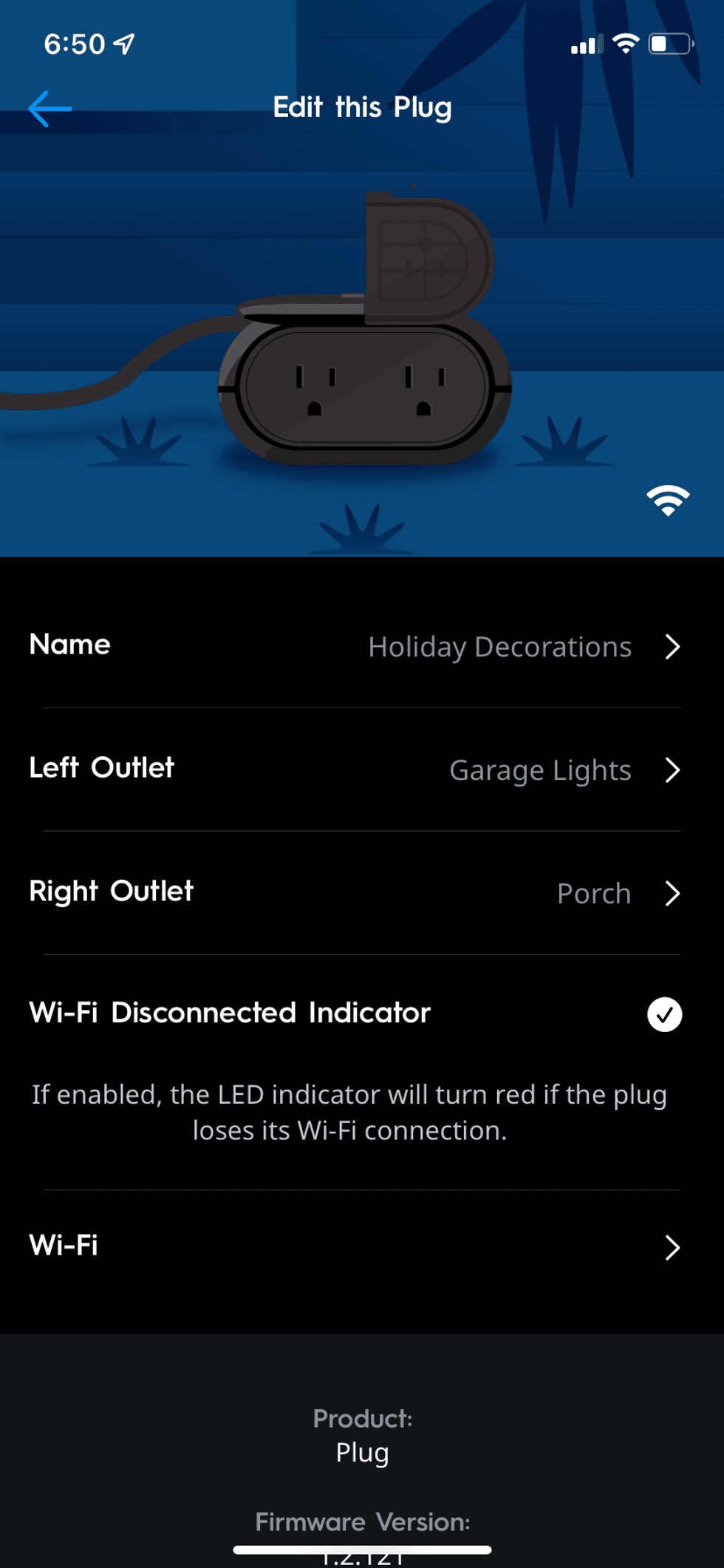Click the Wi-Fi icon in the status bar
The height and width of the screenshot is (1568, 724).
[x=626, y=44]
